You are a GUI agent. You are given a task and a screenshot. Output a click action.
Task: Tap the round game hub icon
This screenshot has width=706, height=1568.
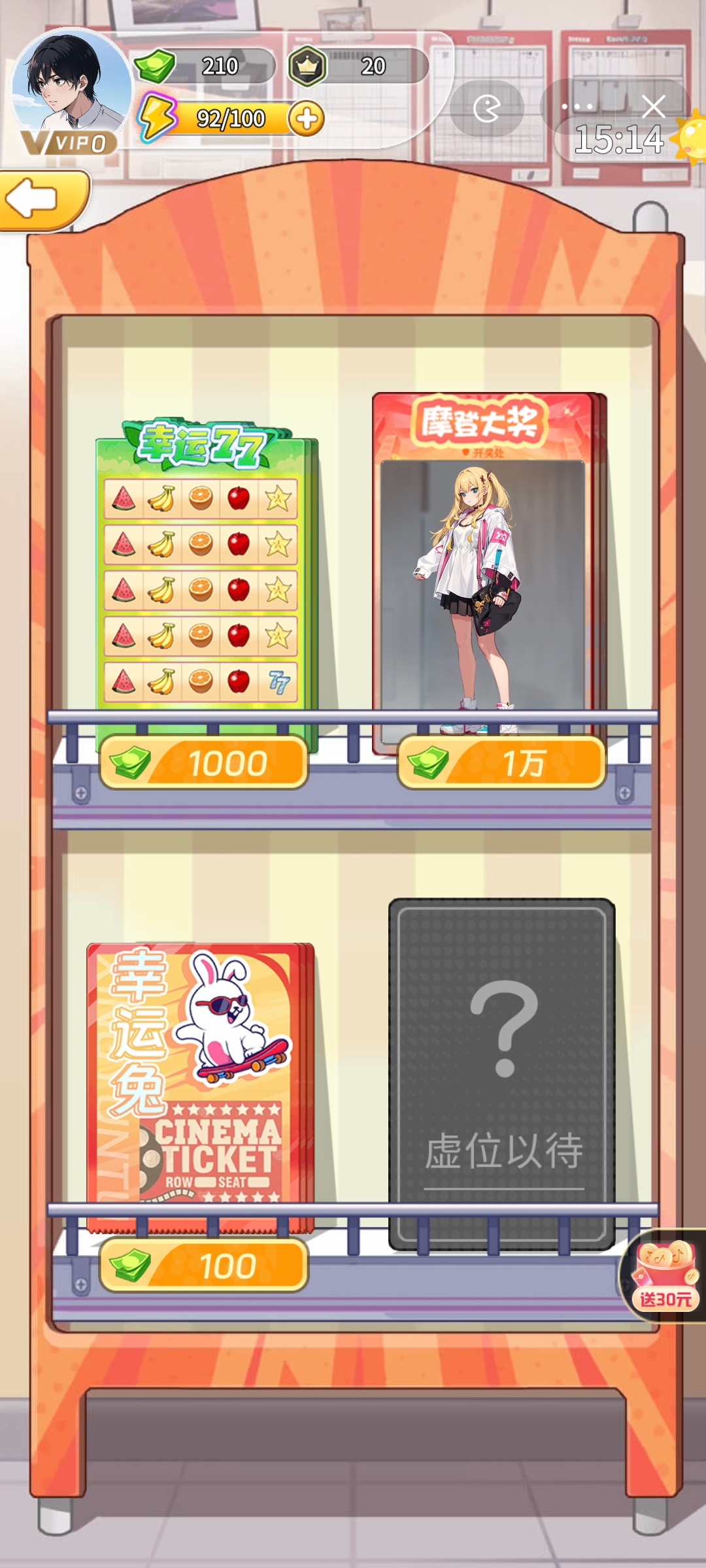(x=487, y=109)
